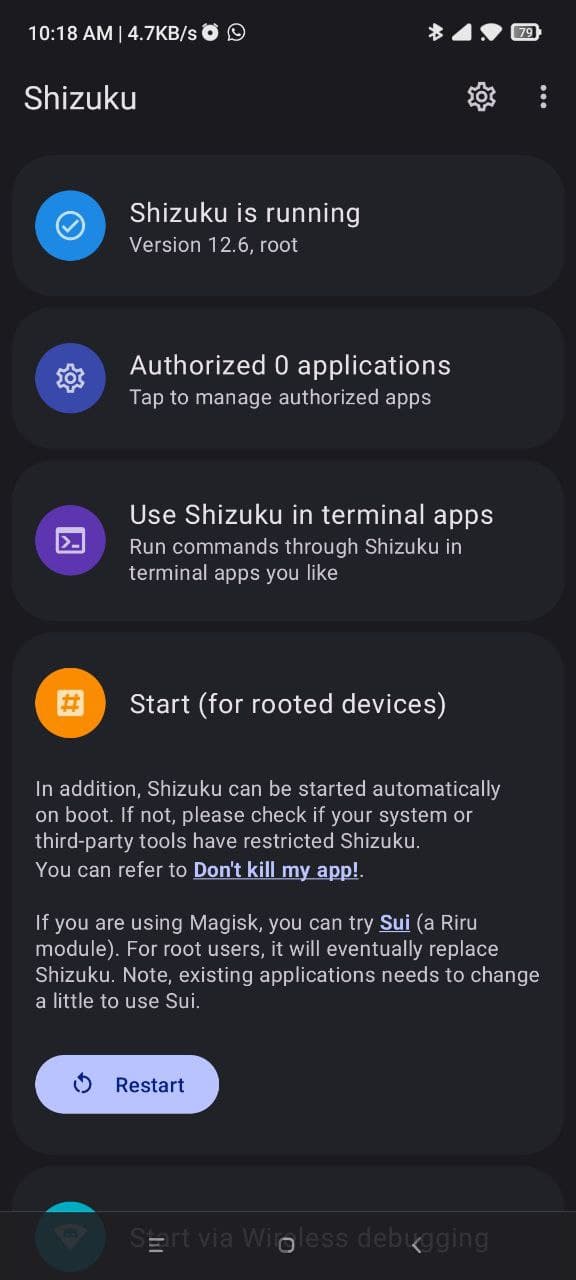Viewport: 576px width, 1280px height.
Task: Restart the Shizuku service
Action: point(127,1084)
